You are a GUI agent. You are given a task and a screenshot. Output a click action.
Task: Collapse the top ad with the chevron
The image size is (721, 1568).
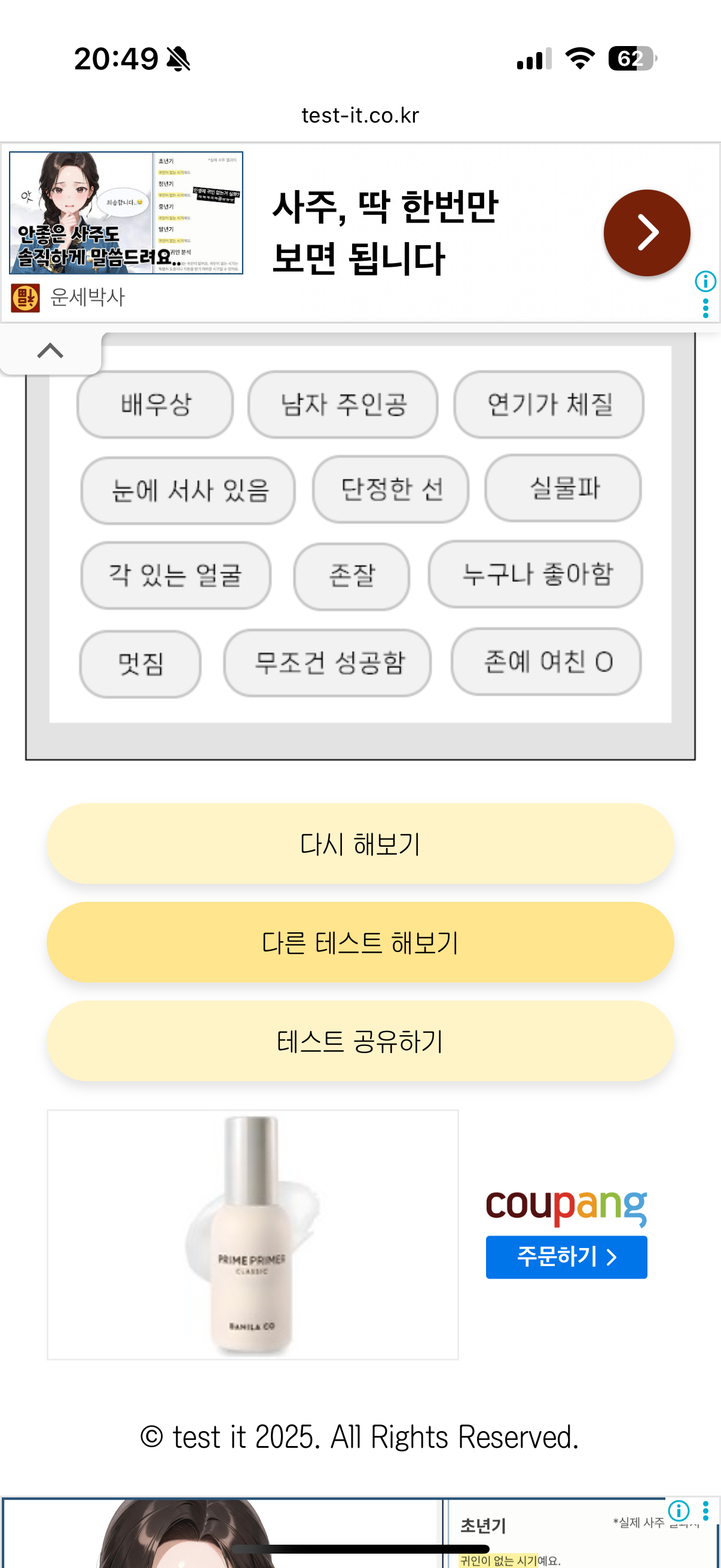(50, 351)
